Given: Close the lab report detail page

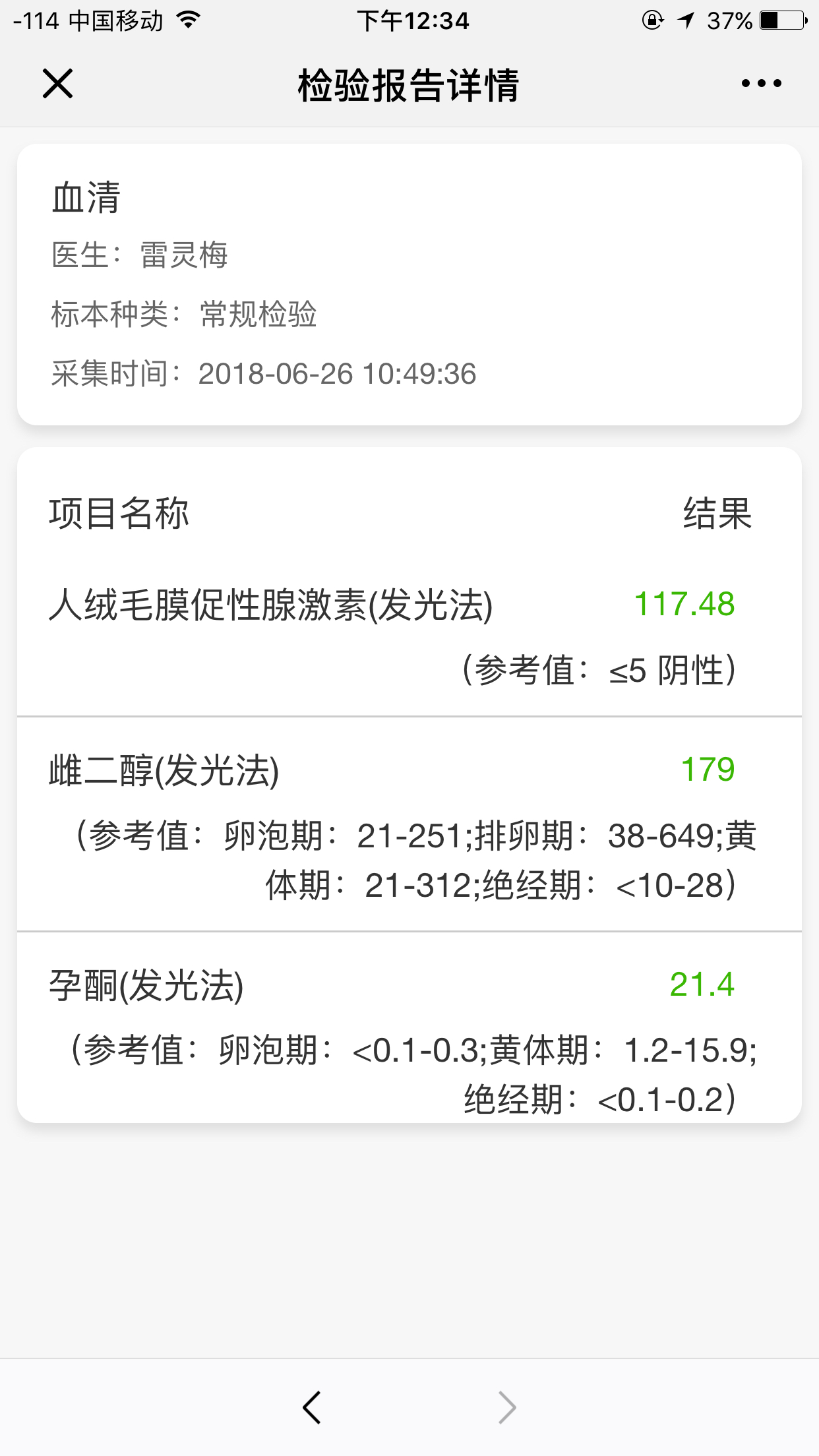Looking at the screenshot, I should pyautogui.click(x=57, y=84).
